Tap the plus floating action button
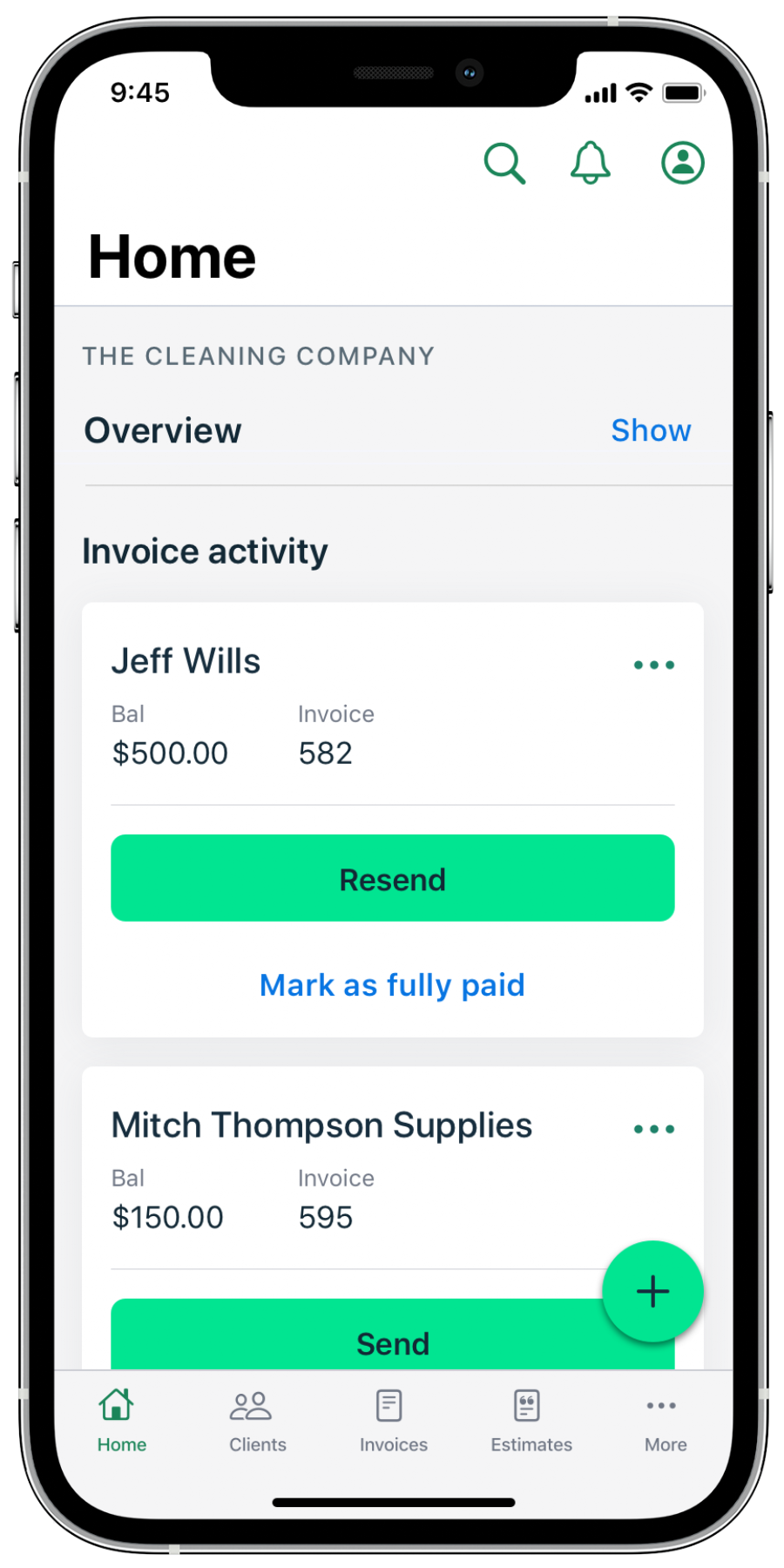 click(x=652, y=1291)
